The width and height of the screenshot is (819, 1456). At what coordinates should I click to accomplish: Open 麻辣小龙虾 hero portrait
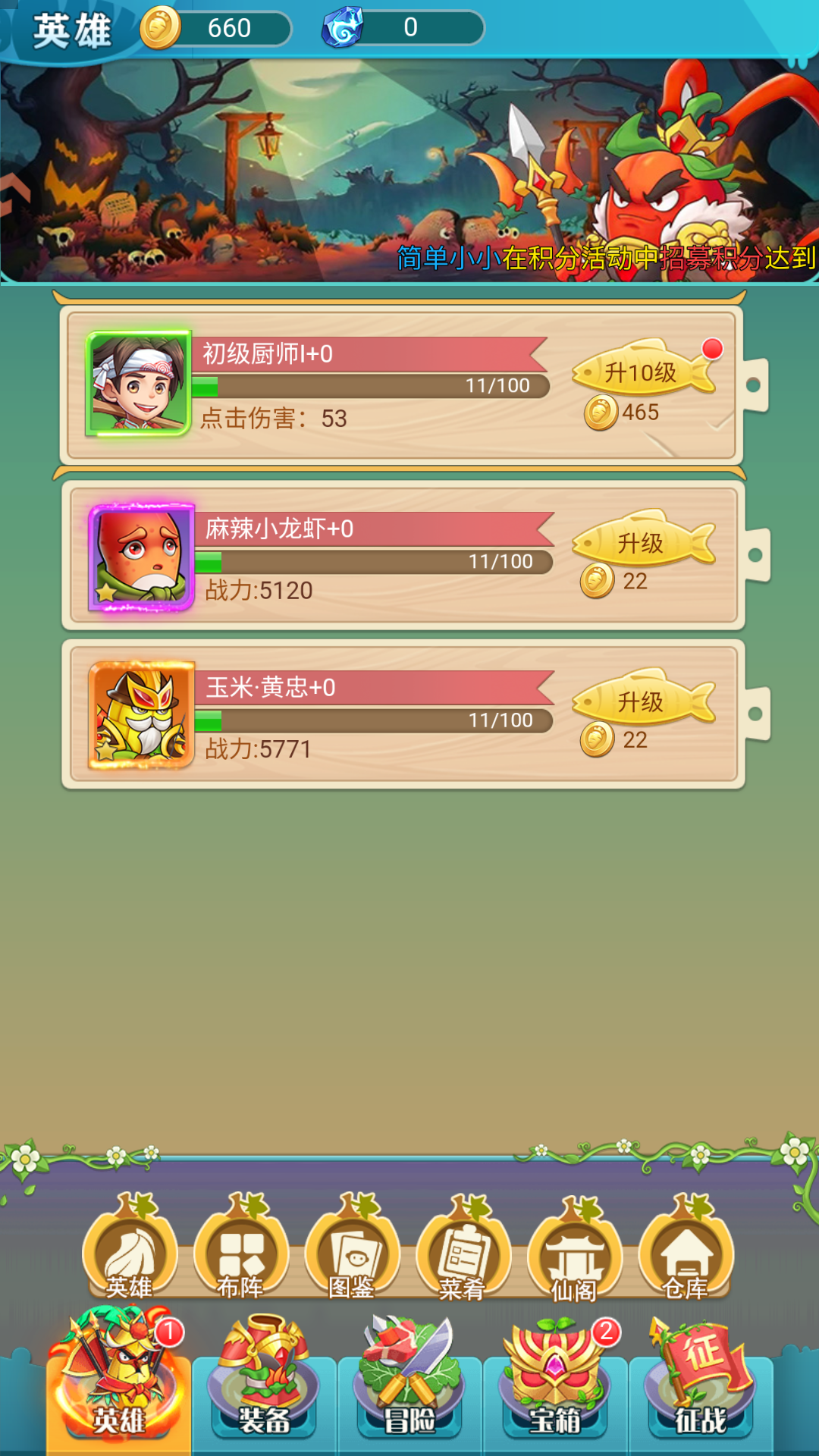(x=141, y=557)
